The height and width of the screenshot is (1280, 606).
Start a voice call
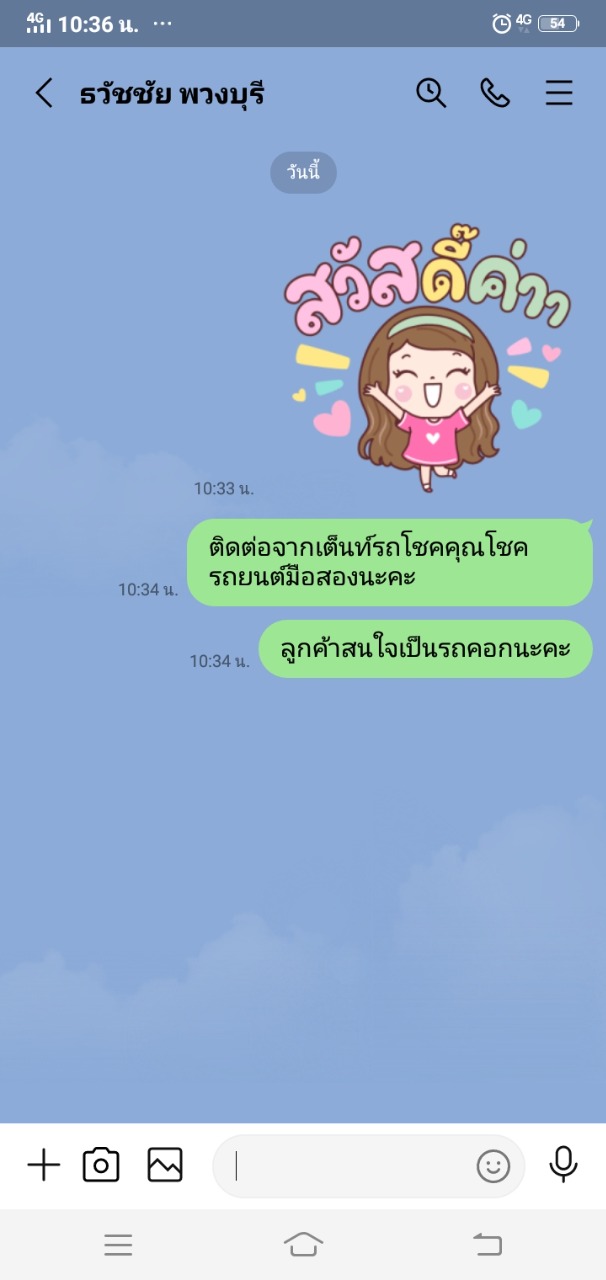[x=495, y=93]
